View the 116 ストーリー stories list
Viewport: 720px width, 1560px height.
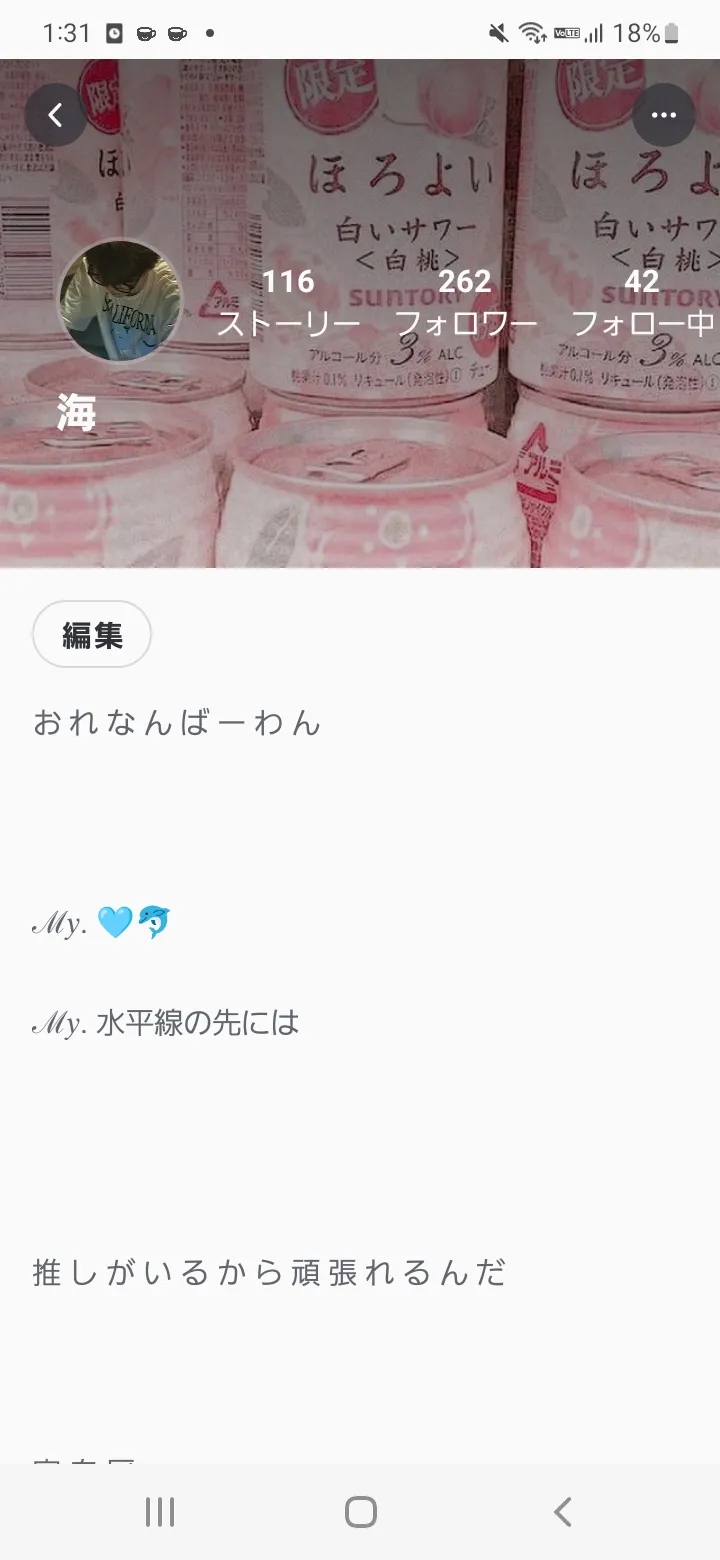pyautogui.click(x=288, y=302)
